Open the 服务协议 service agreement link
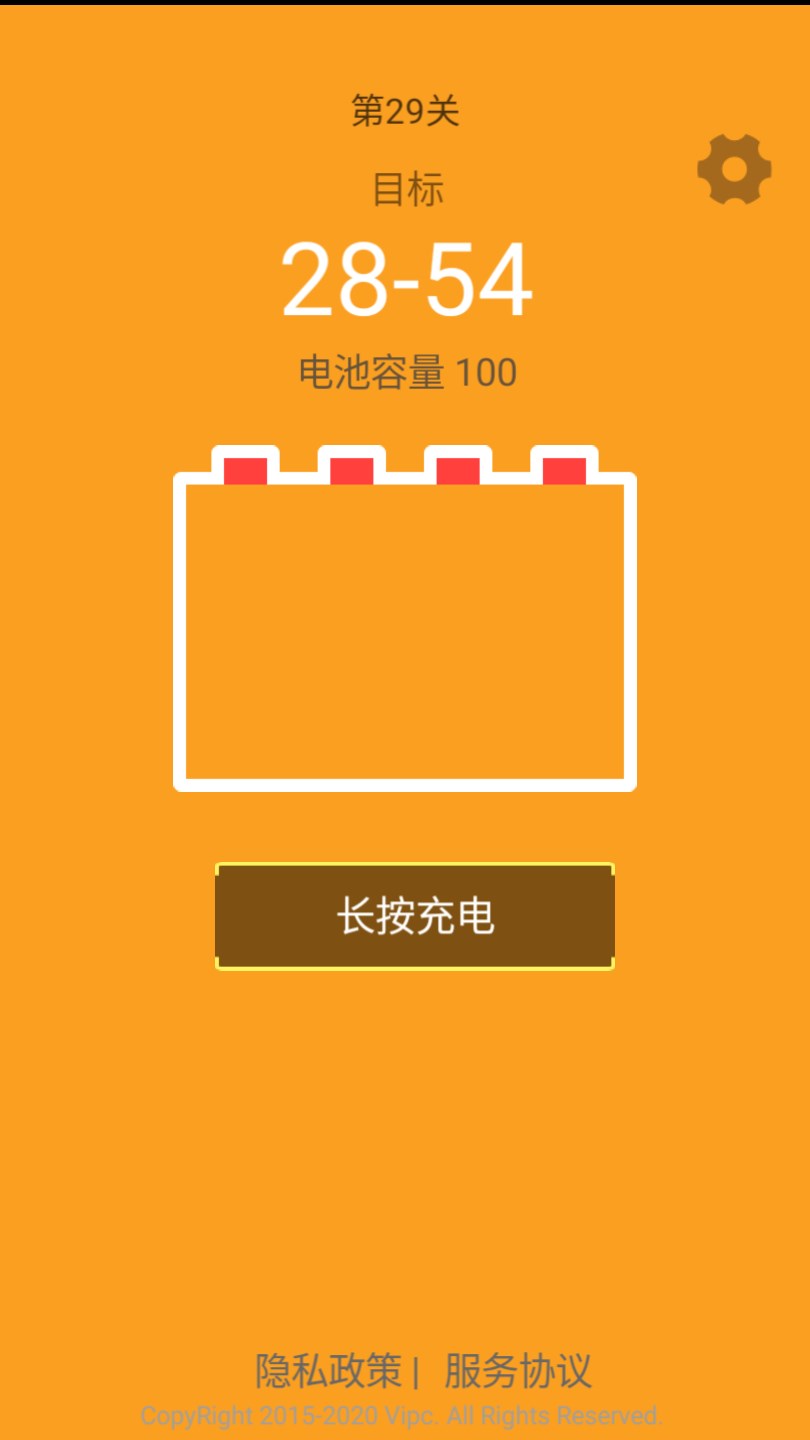This screenshot has height=1440, width=810. pyautogui.click(x=518, y=1371)
